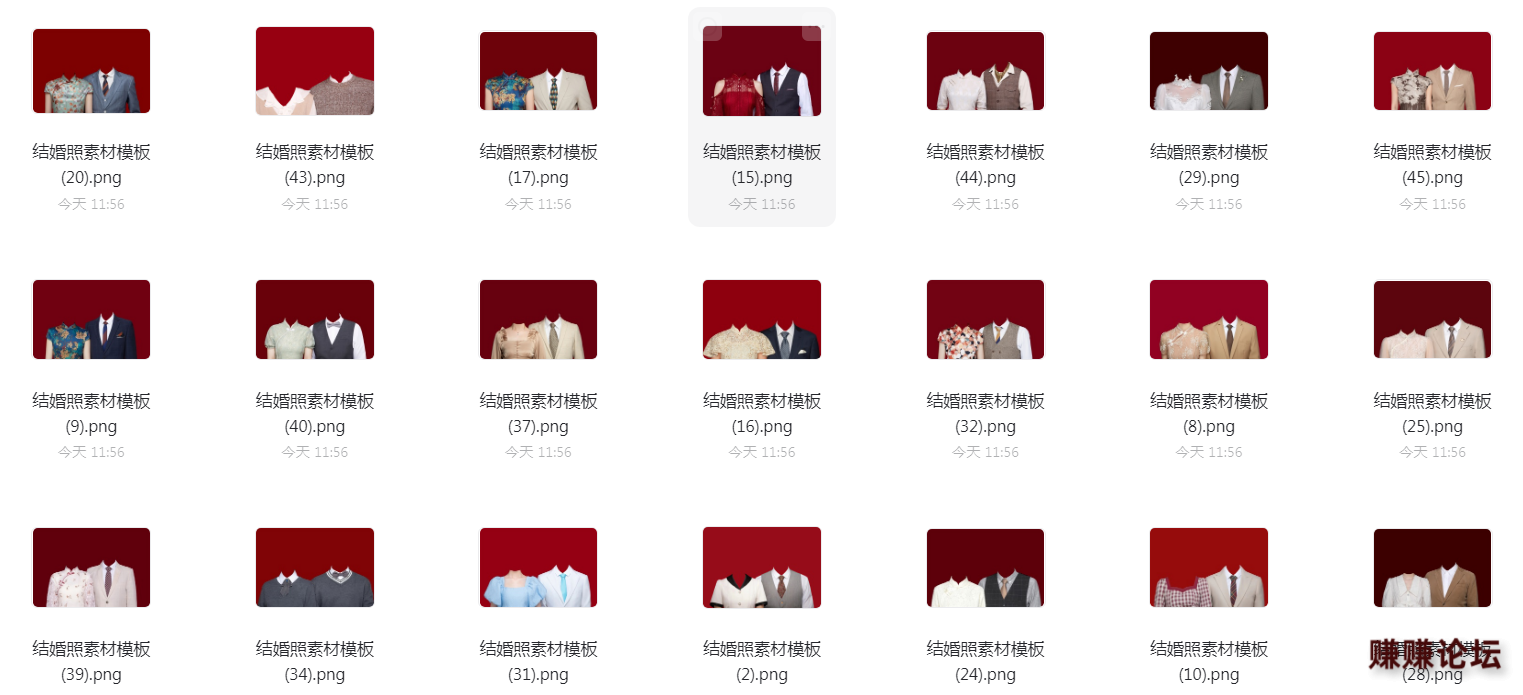Open file 结婚照素材模板 (43).png
Image resolution: width=1523 pixels, height=695 pixels.
(315, 71)
